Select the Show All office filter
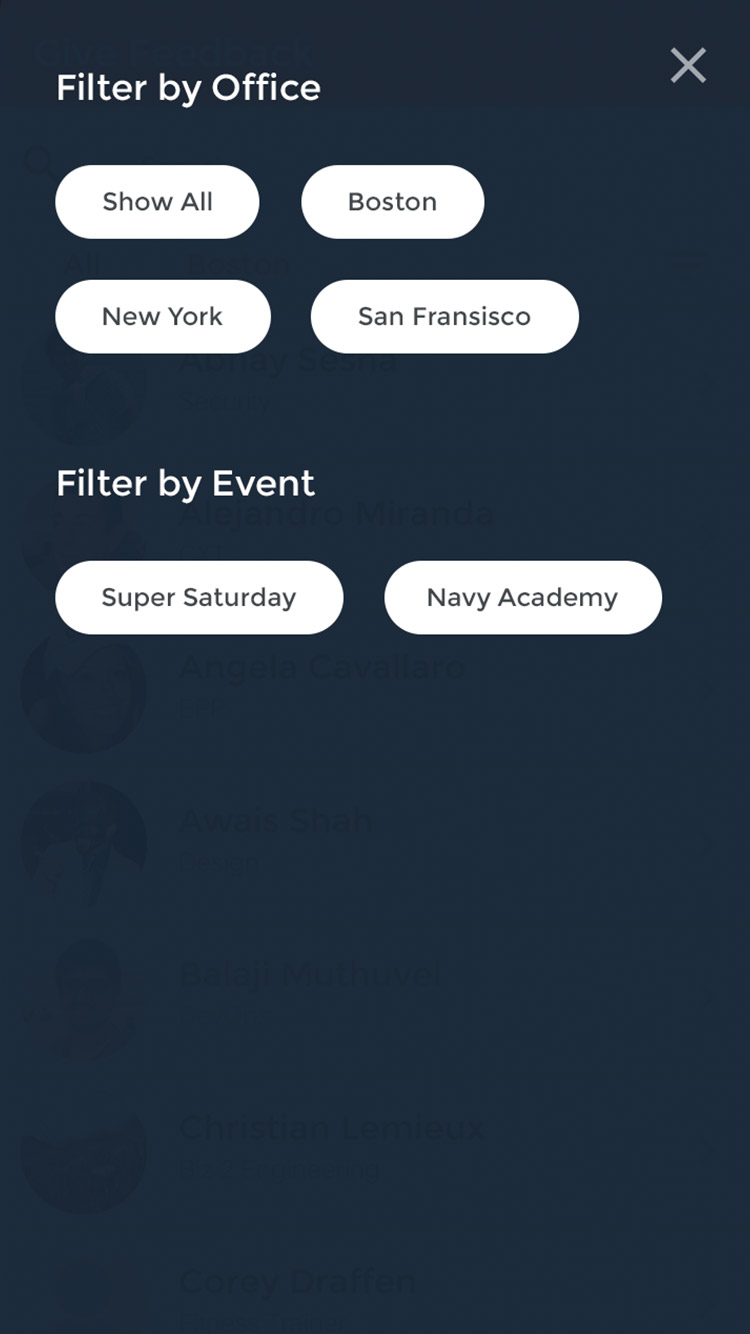 [x=157, y=202]
